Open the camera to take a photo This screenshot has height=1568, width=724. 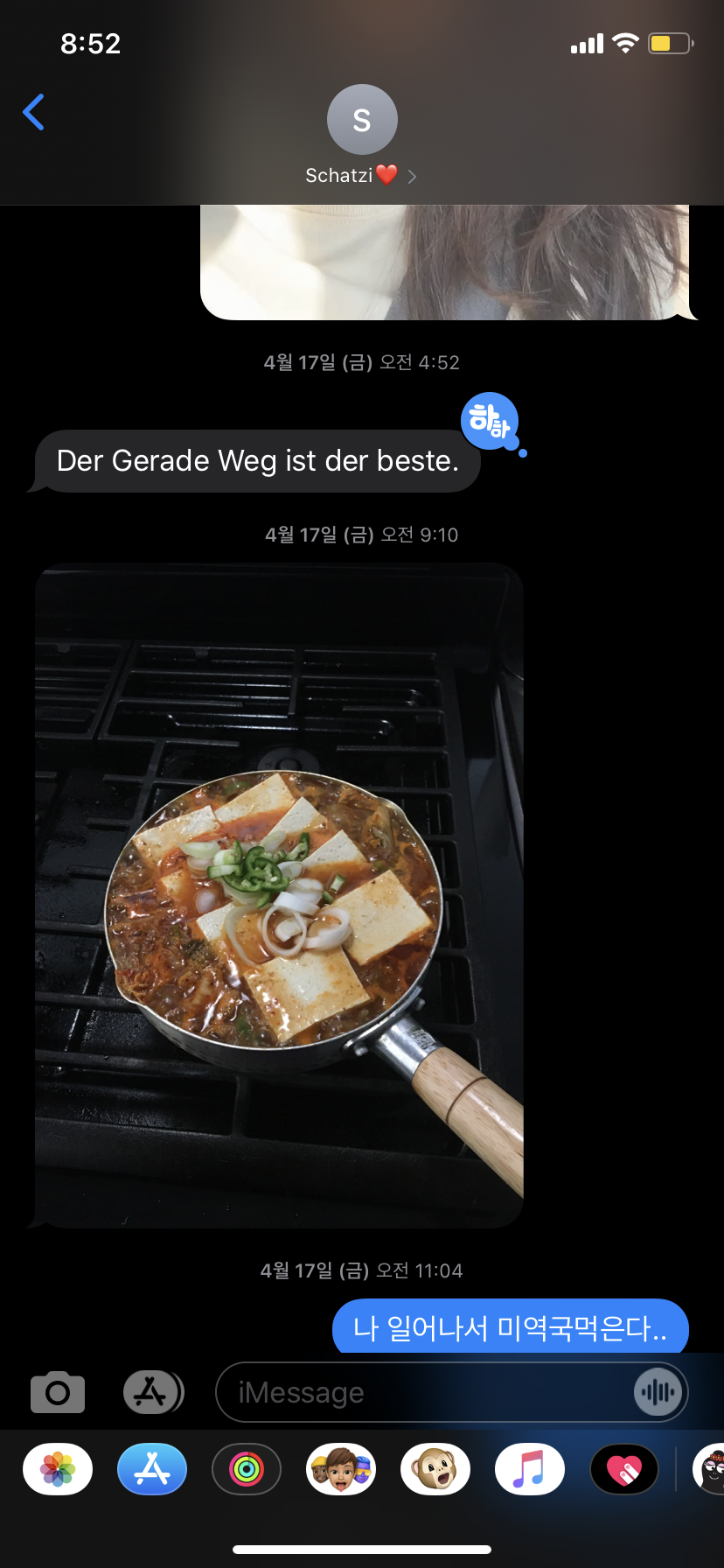58,1392
